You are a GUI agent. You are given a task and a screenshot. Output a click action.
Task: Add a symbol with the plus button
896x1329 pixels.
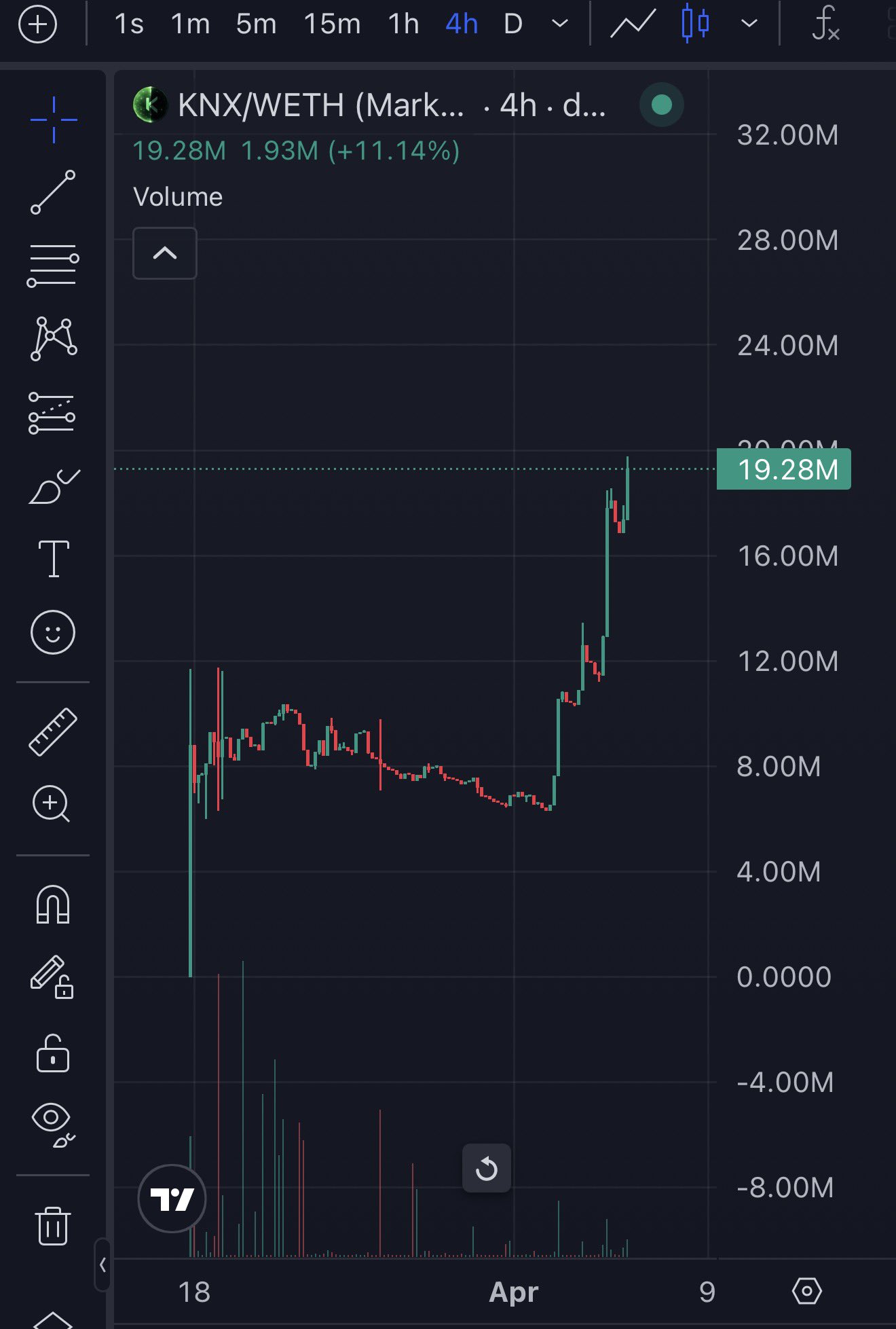tap(37, 25)
